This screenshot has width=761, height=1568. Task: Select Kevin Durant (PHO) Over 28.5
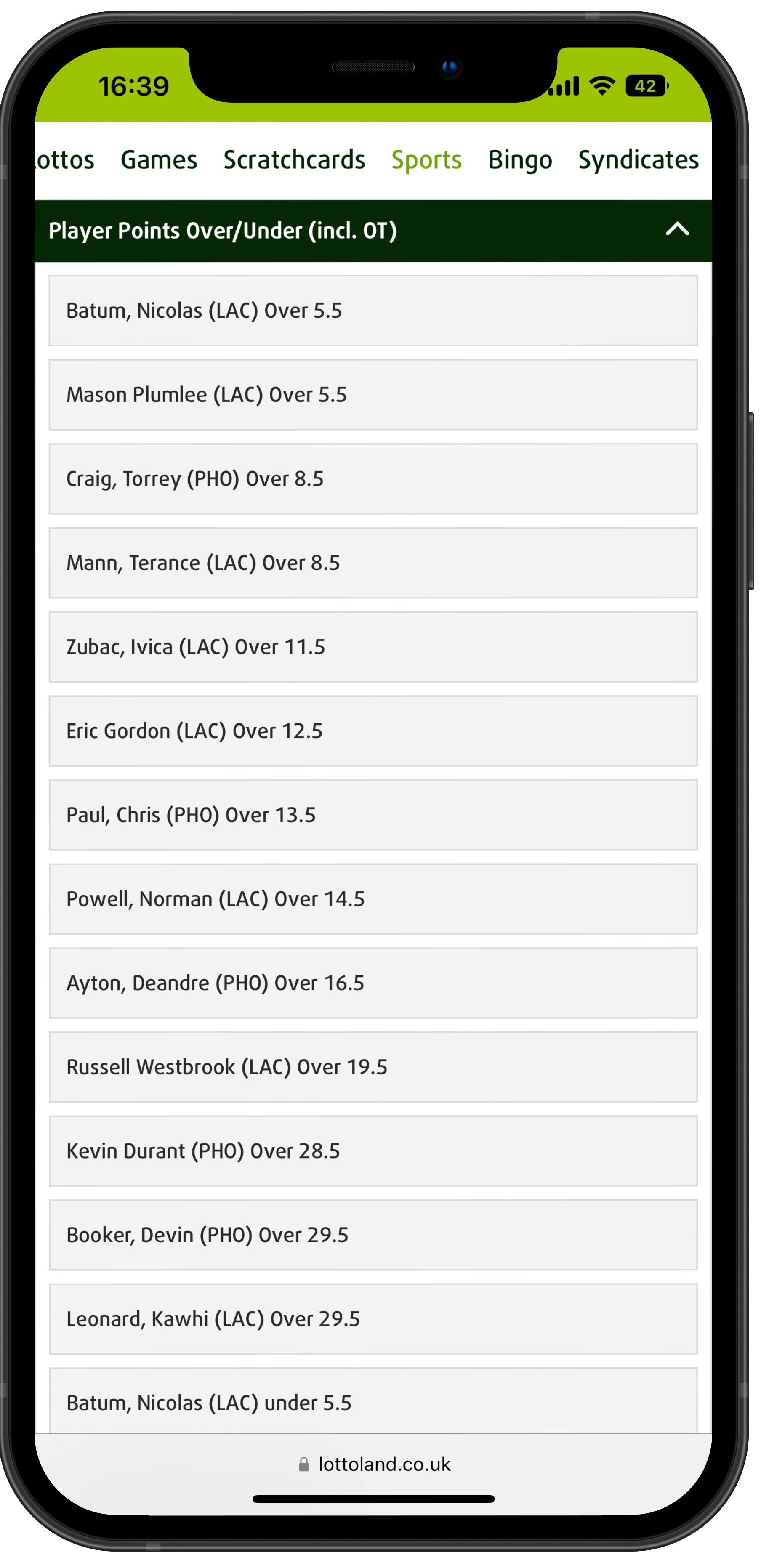point(373,1151)
